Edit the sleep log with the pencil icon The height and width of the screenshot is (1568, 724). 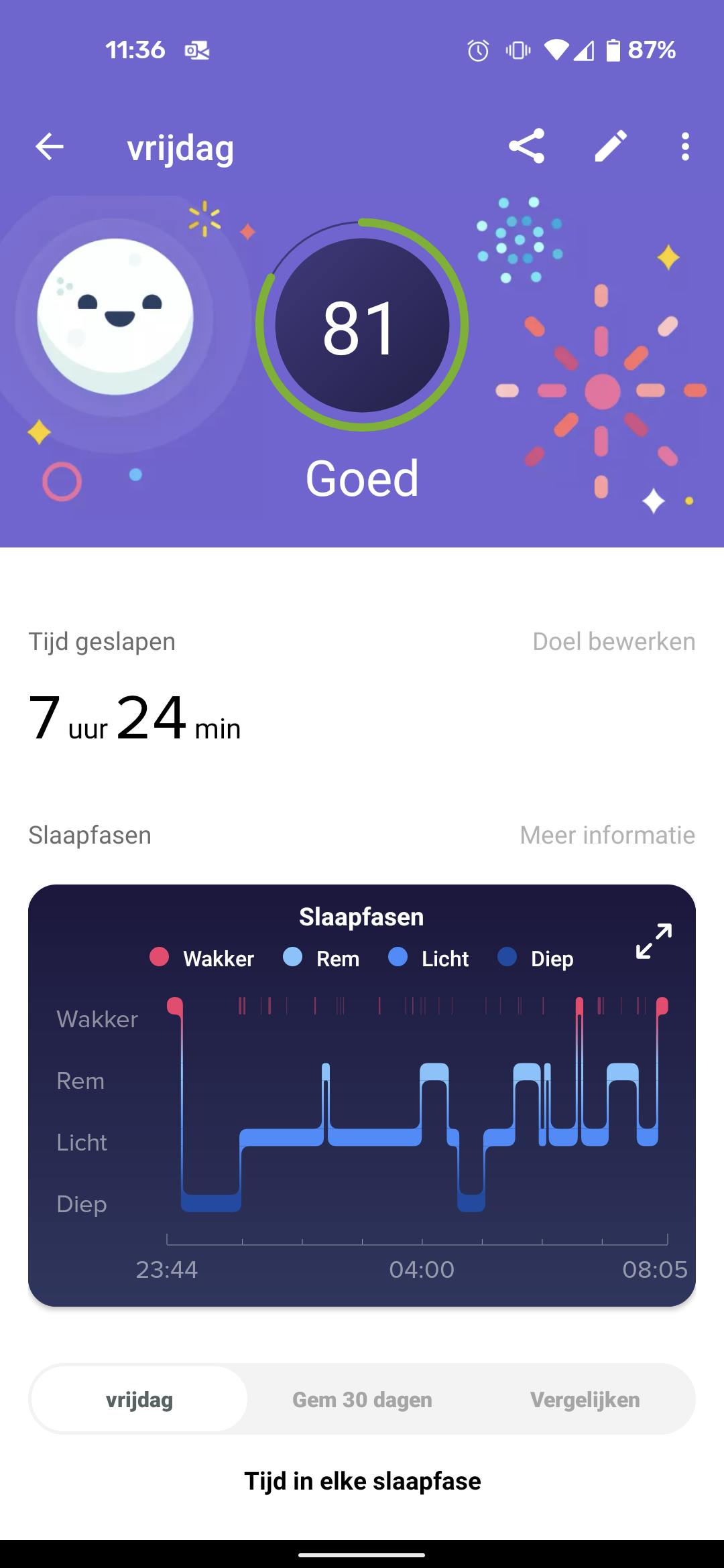[x=611, y=146]
